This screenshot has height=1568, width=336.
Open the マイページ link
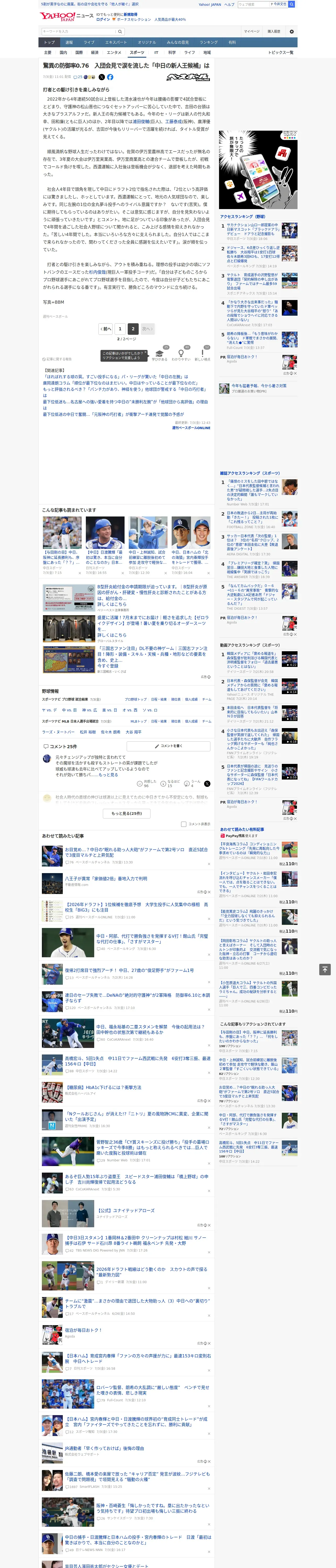[x=252, y=31]
